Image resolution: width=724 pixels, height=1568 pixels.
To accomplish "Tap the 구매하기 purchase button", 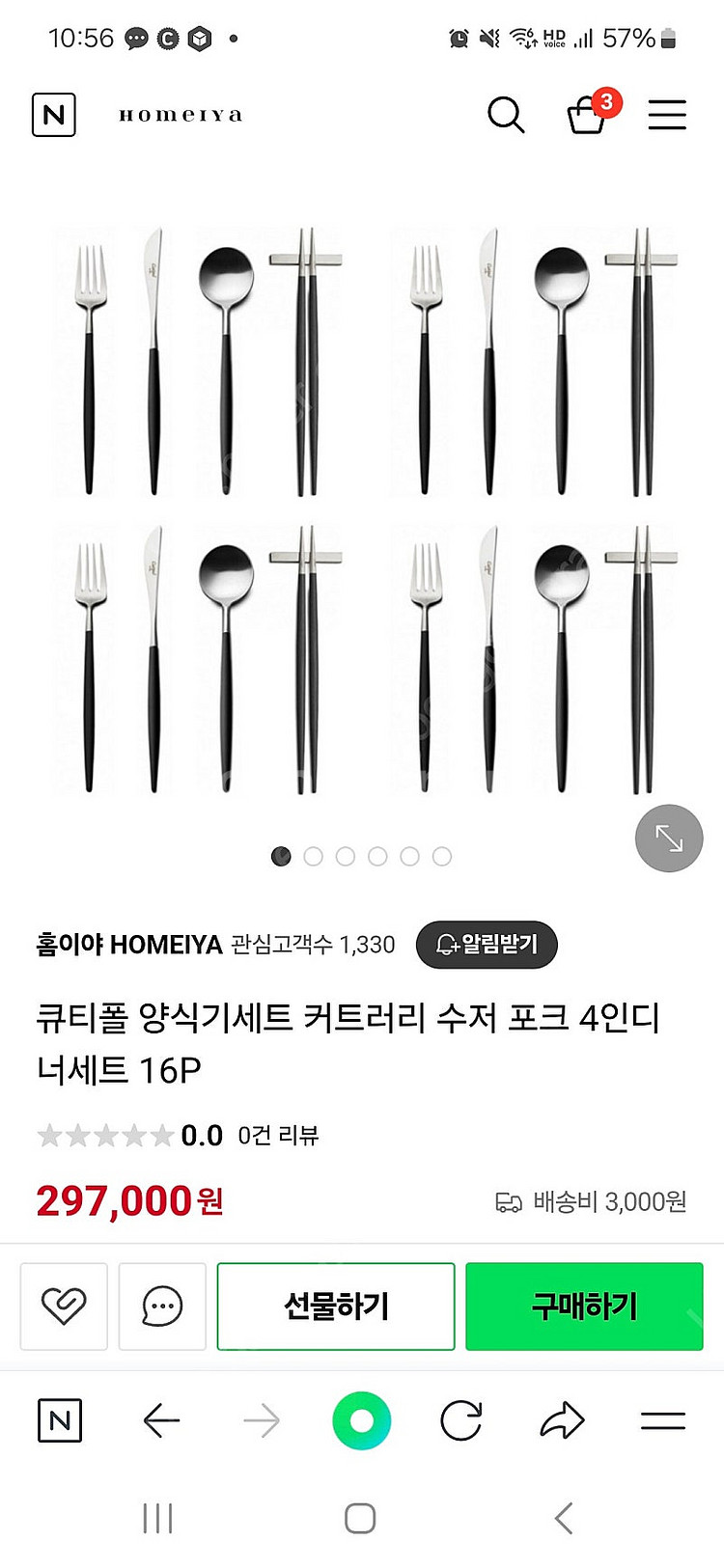I will (x=583, y=1306).
